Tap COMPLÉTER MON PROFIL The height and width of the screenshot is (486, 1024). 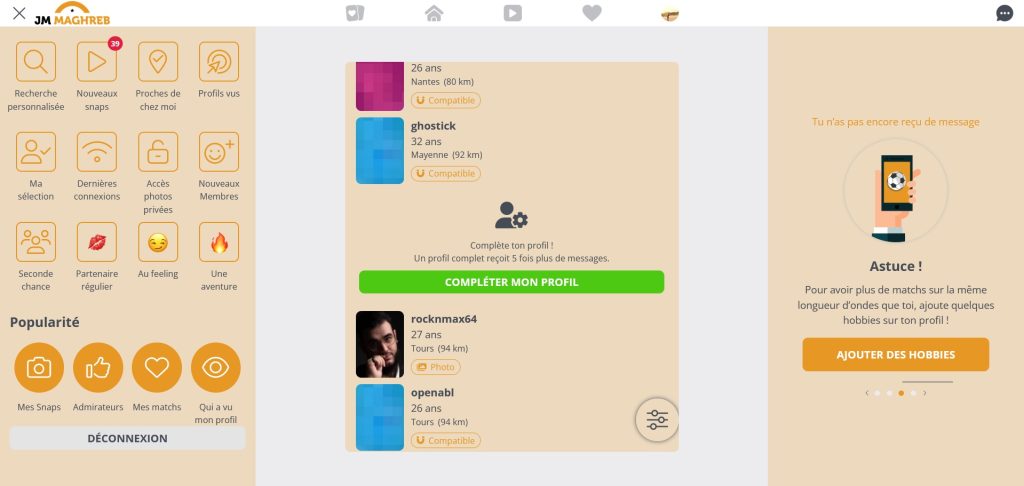click(x=511, y=282)
